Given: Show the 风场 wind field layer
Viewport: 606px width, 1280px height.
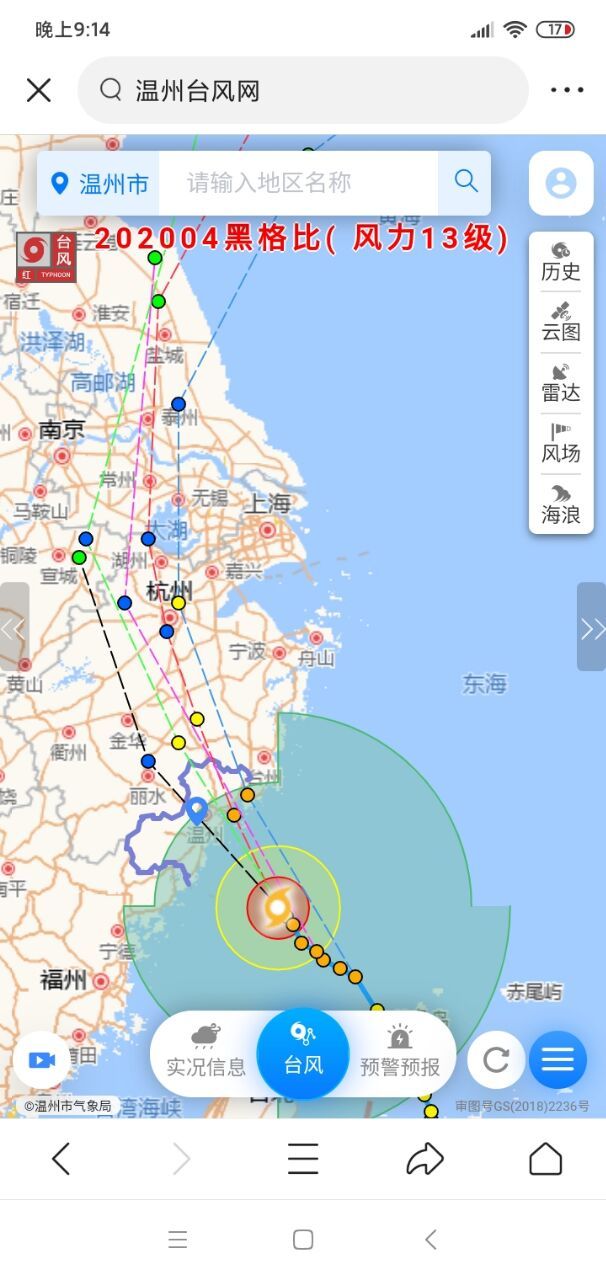Looking at the screenshot, I should tap(560, 443).
